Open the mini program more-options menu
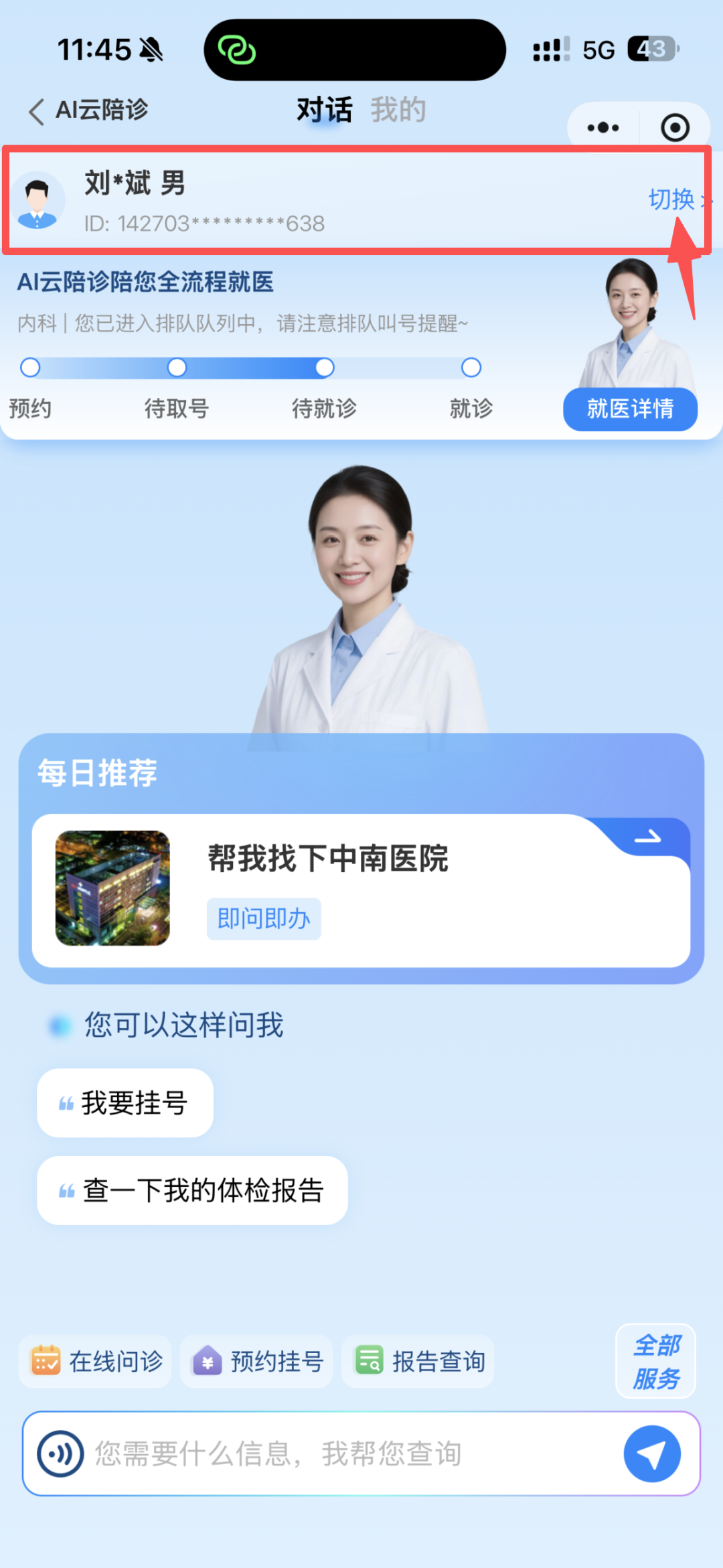The width and height of the screenshot is (723, 1568). pos(603,127)
